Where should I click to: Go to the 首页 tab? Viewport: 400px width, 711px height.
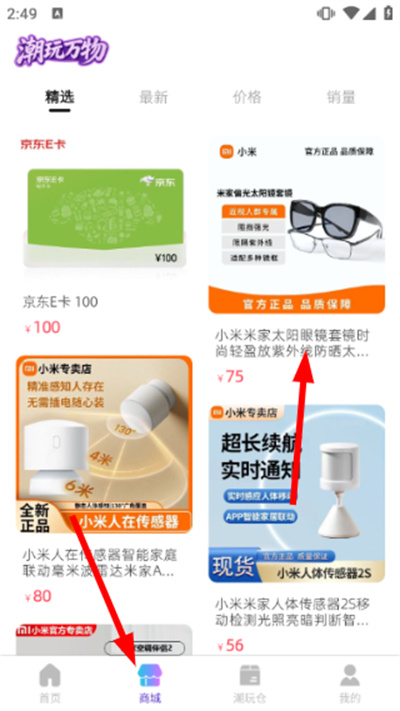pyautogui.click(x=50, y=683)
